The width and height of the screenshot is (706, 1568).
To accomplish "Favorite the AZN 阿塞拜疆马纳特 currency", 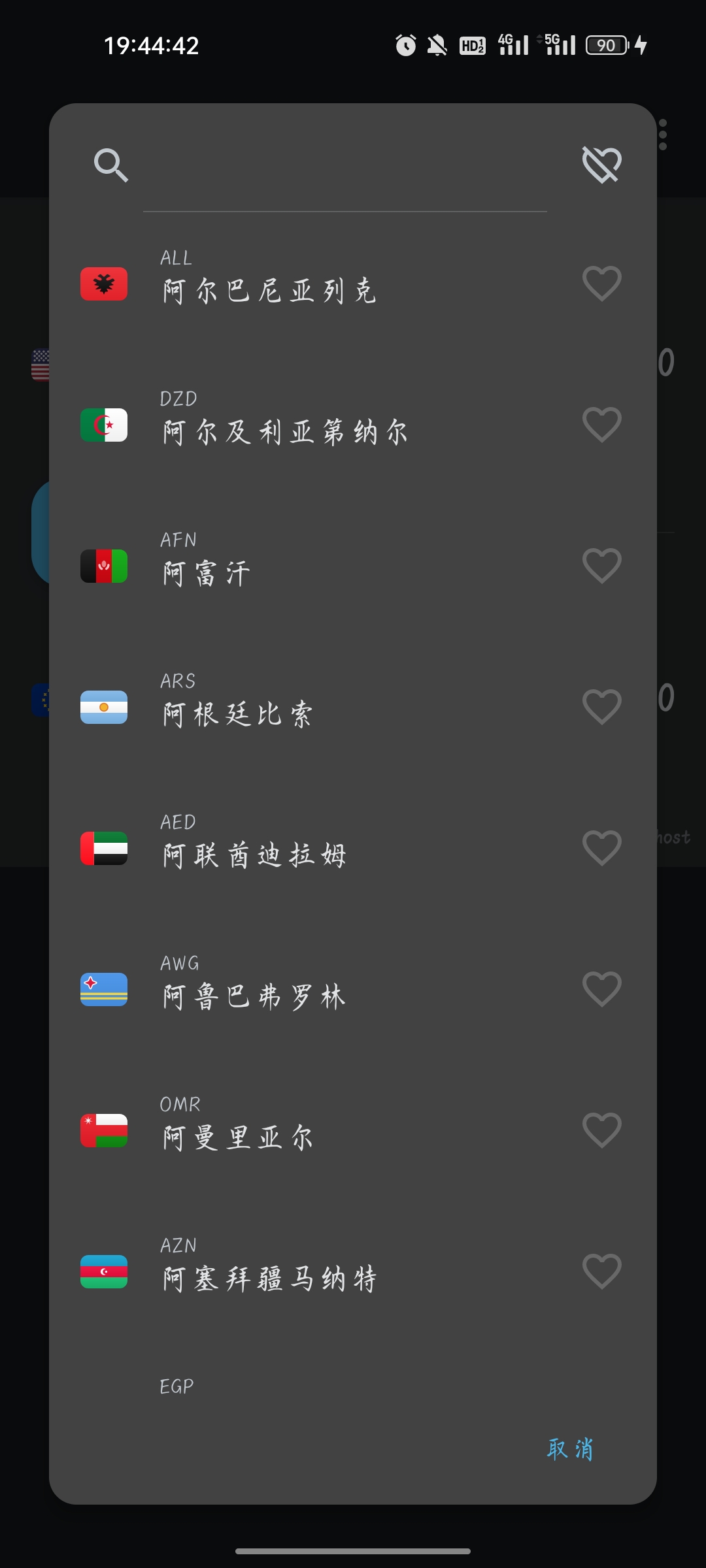I will coord(601,1271).
